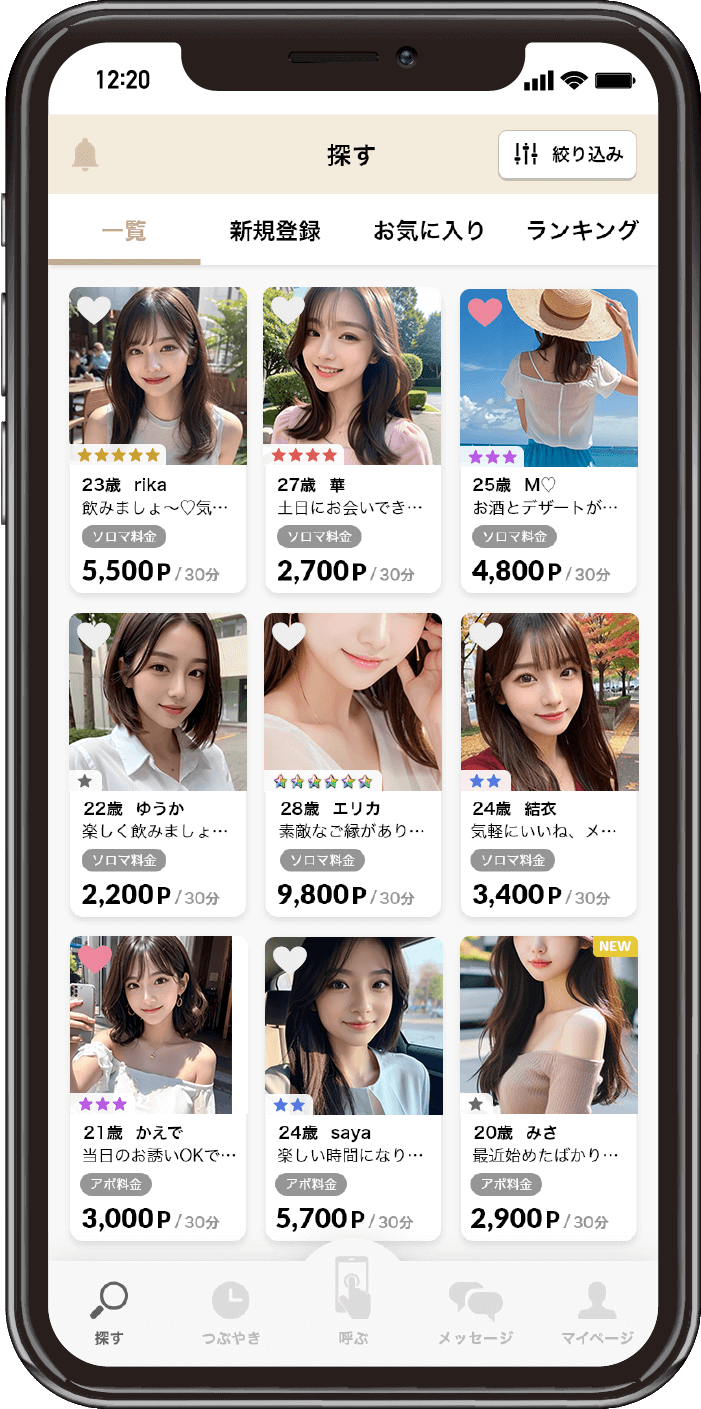Switch to the お気に入り tab
701x1409 pixels.
[x=429, y=231]
